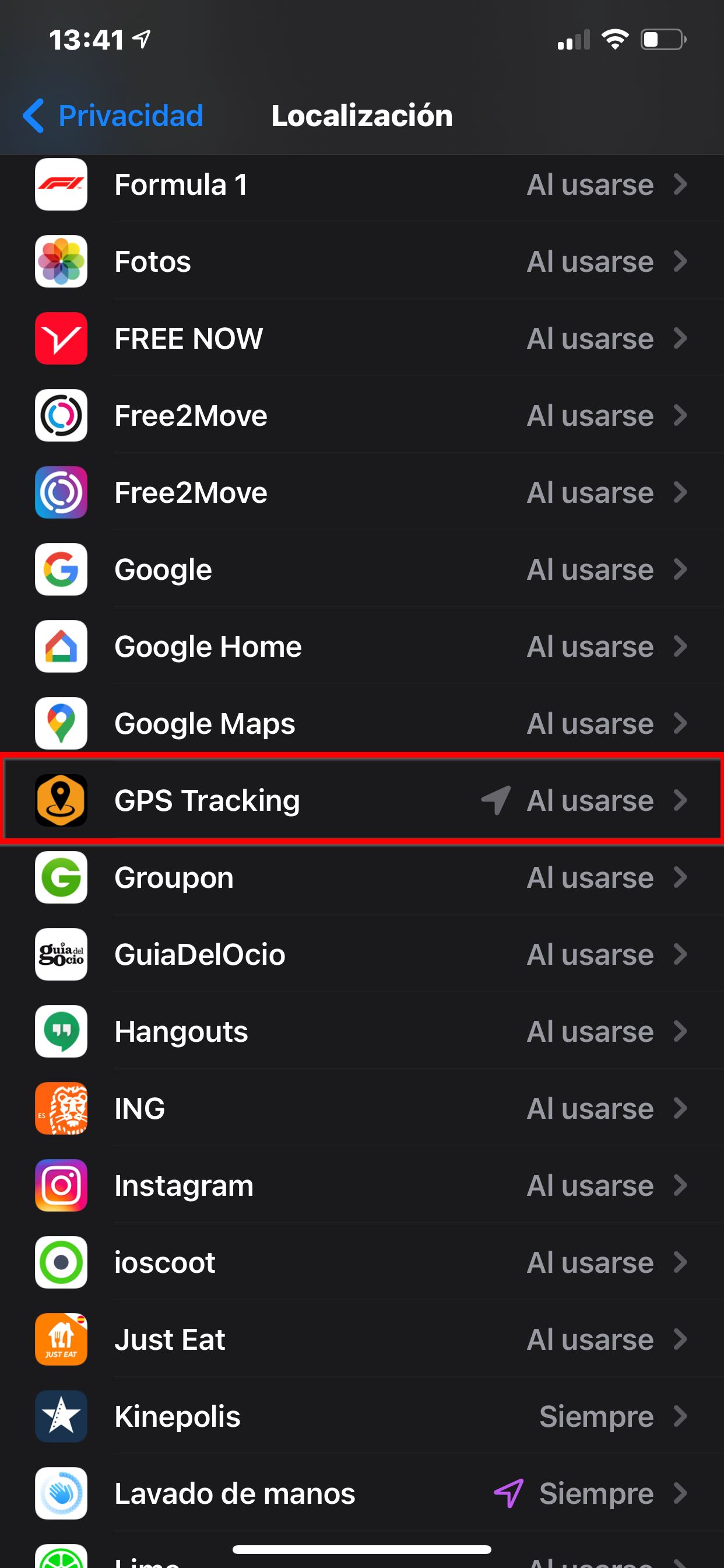This screenshot has height=1568, width=724.
Task: Select the Instagram row
Action: 361,1186
